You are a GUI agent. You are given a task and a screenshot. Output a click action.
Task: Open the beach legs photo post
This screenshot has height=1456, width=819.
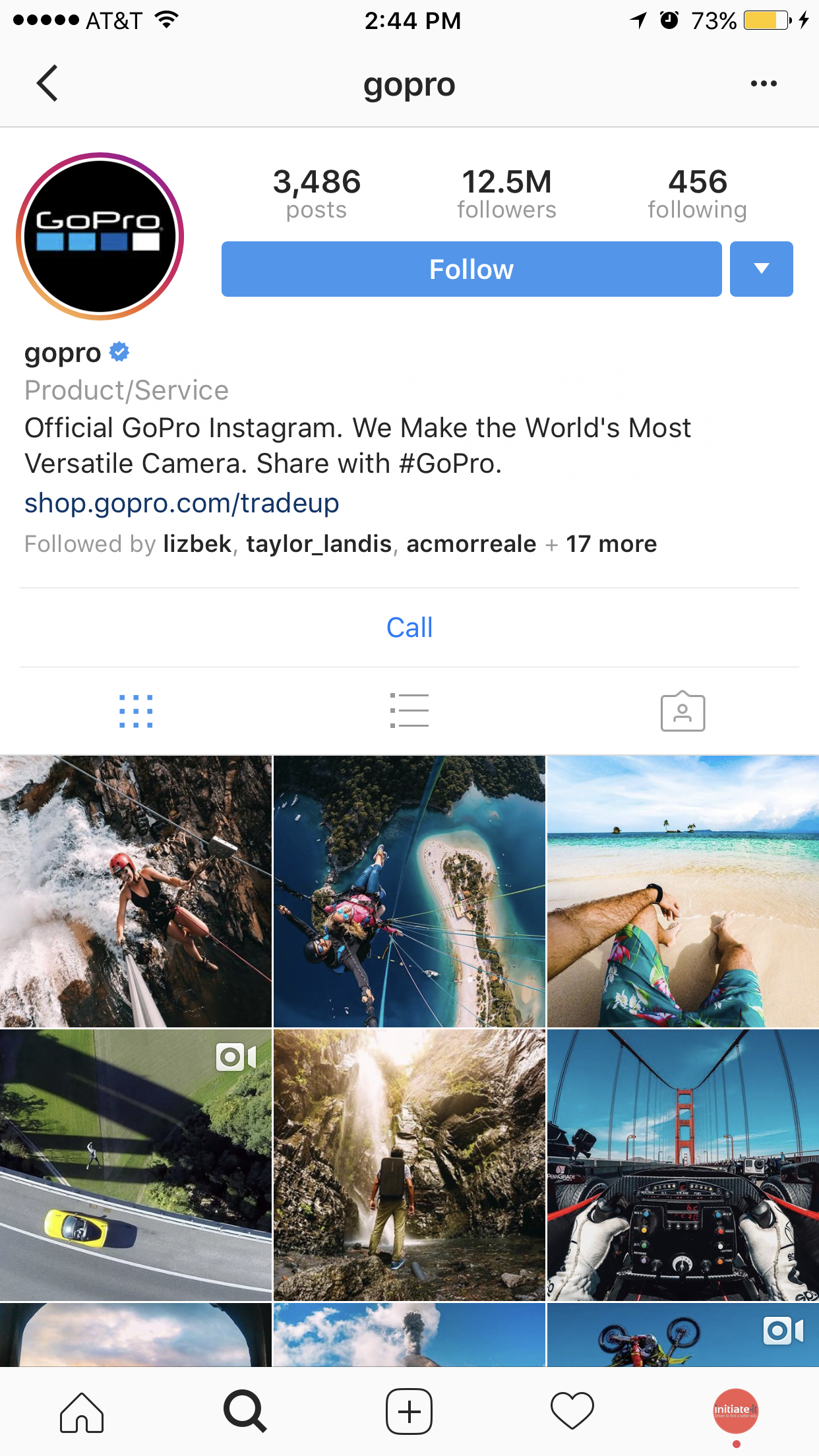[x=683, y=892]
